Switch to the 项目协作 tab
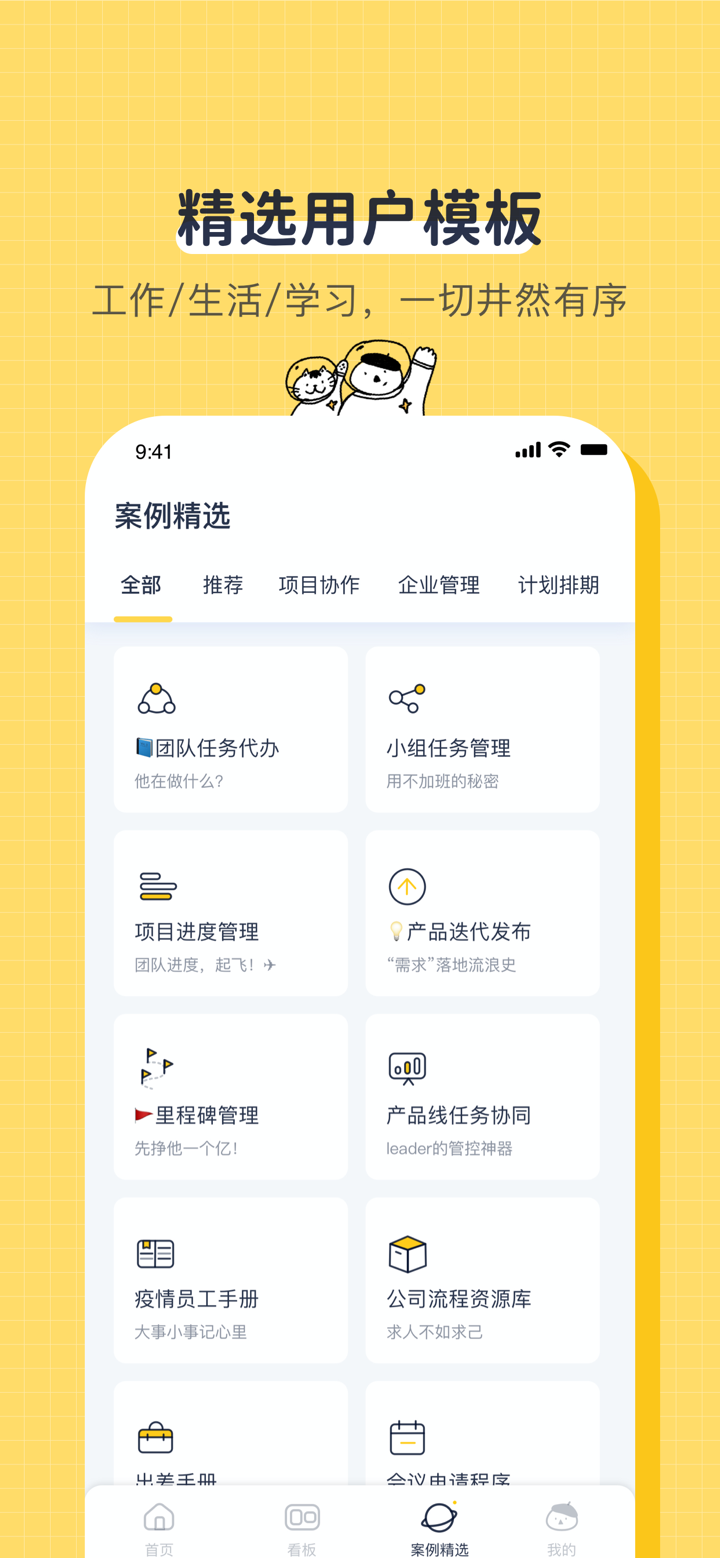 pos(319,585)
